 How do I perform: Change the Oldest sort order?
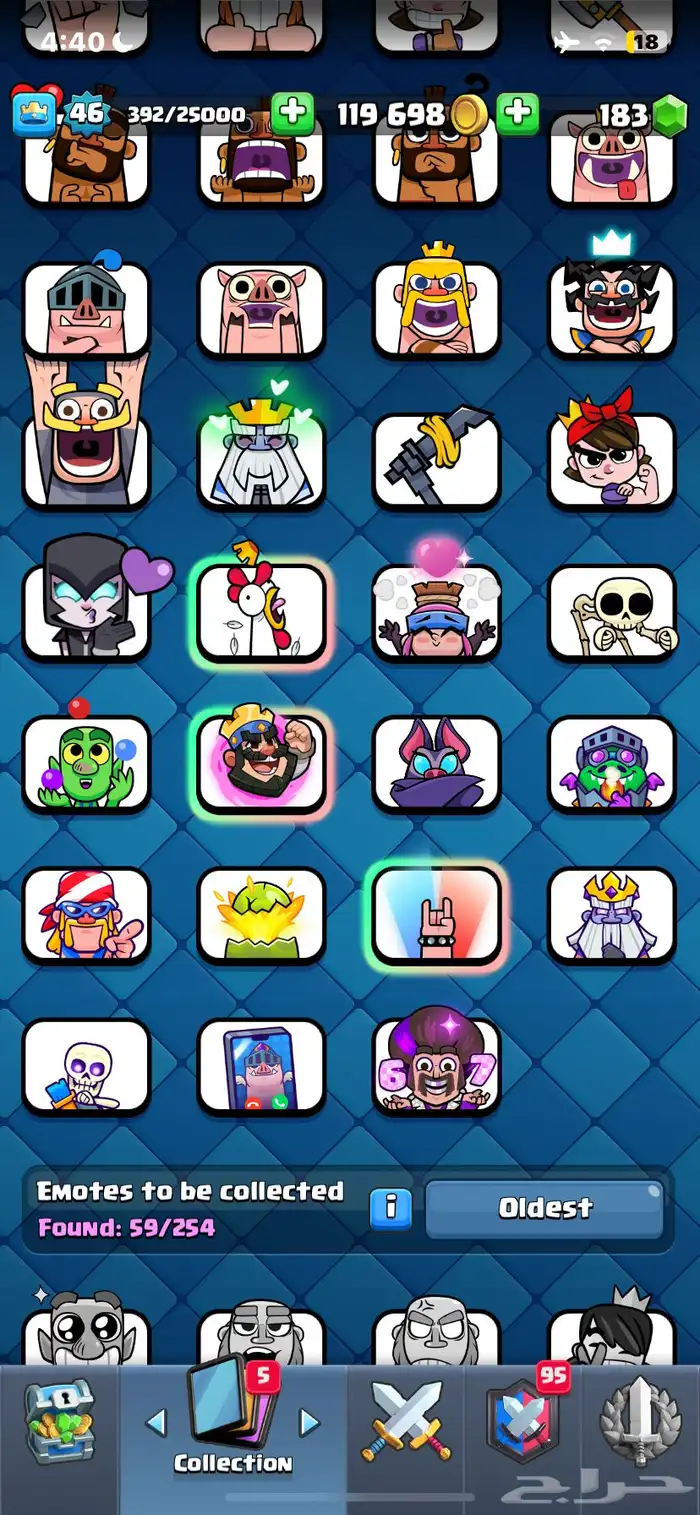[x=544, y=1208]
